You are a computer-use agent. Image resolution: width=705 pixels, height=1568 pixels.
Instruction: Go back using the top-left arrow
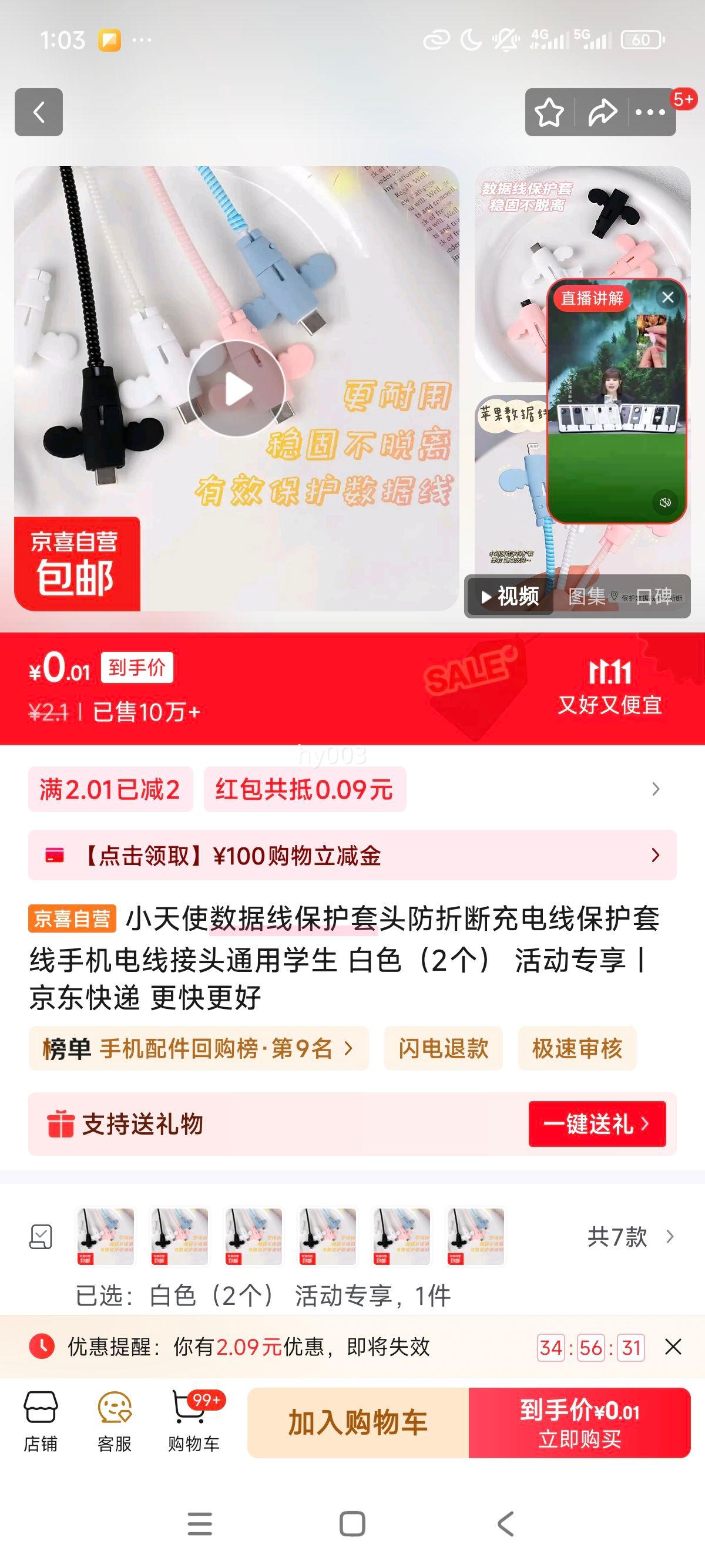pos(38,112)
